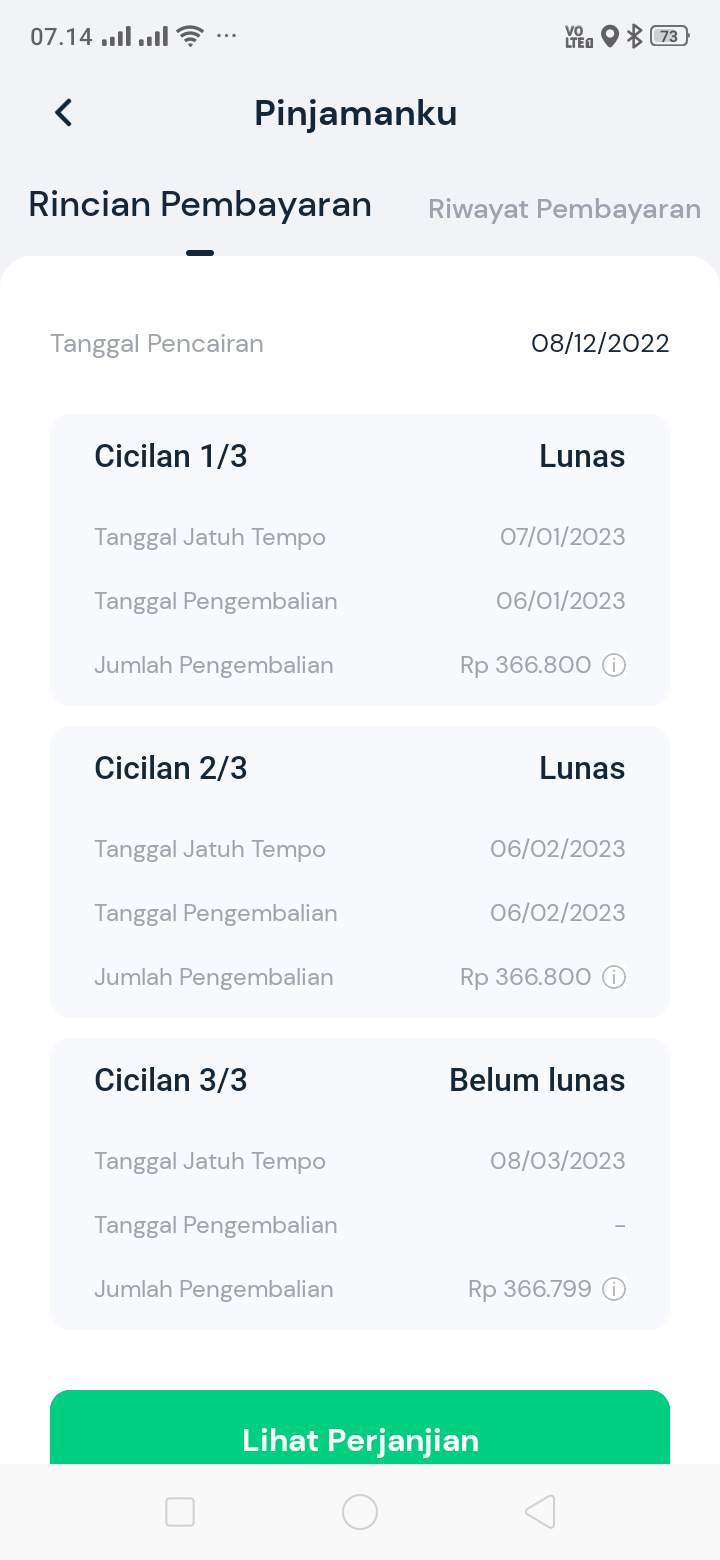Image resolution: width=720 pixels, height=1560 pixels.
Task: Switch to the Riwayat Pembayaran tab
Action: coord(564,209)
